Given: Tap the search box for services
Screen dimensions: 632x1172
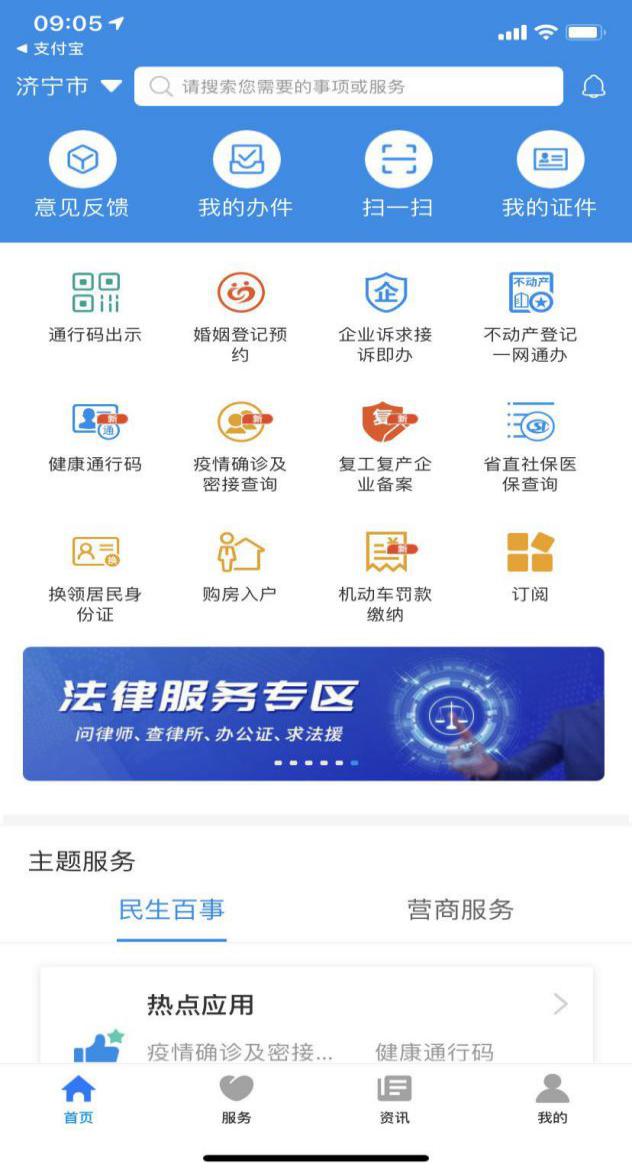Looking at the screenshot, I should coord(348,87).
